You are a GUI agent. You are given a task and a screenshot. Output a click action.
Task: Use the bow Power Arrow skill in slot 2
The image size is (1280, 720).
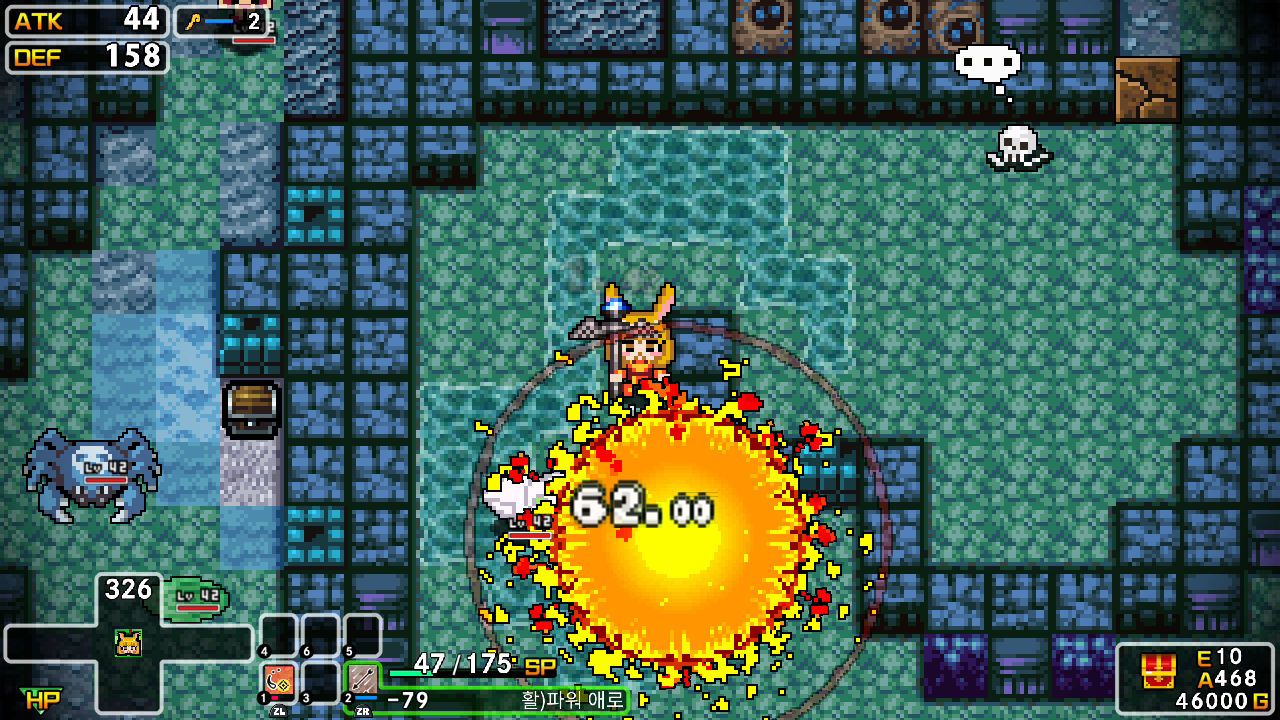click(364, 681)
